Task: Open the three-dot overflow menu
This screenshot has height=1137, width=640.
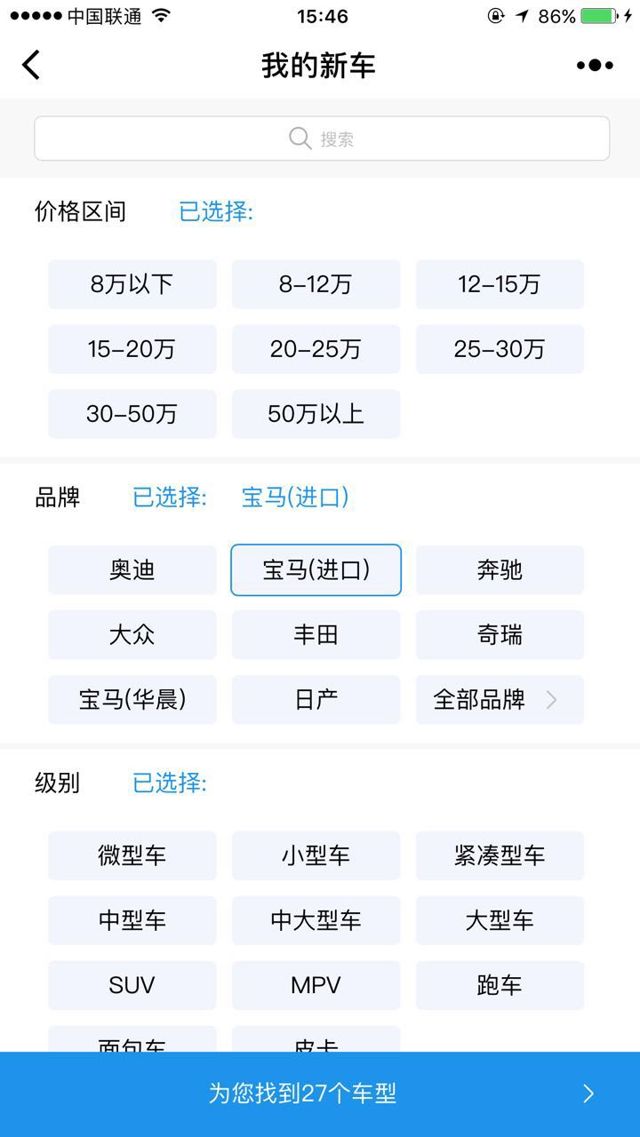Action: click(595, 65)
